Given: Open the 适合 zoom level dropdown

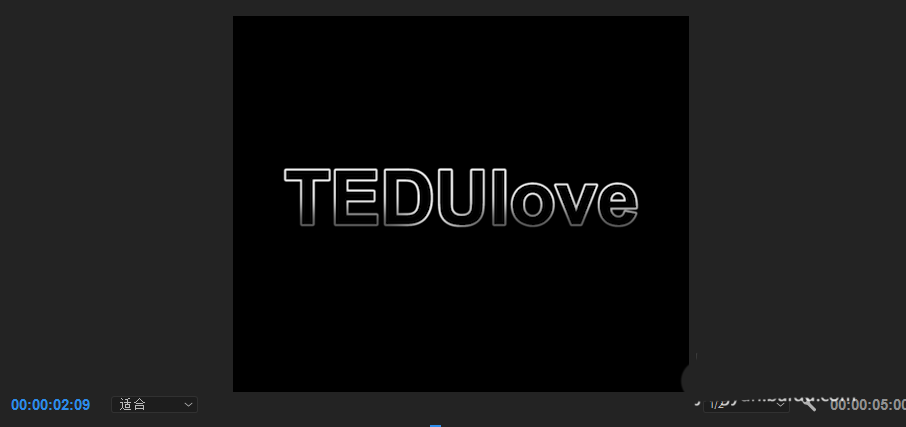Looking at the screenshot, I should point(154,405).
